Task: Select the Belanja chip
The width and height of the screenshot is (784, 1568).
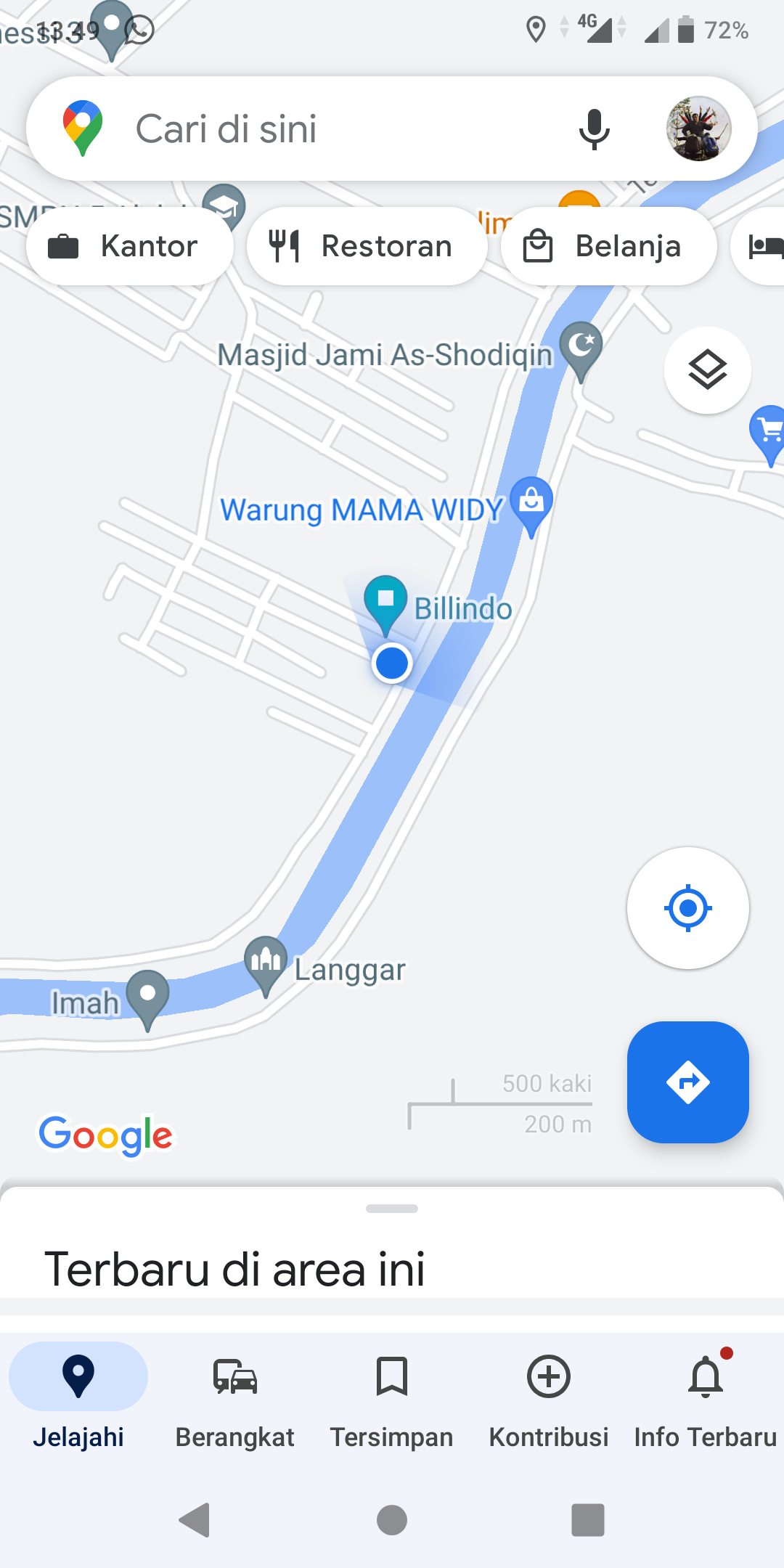Action: point(608,246)
